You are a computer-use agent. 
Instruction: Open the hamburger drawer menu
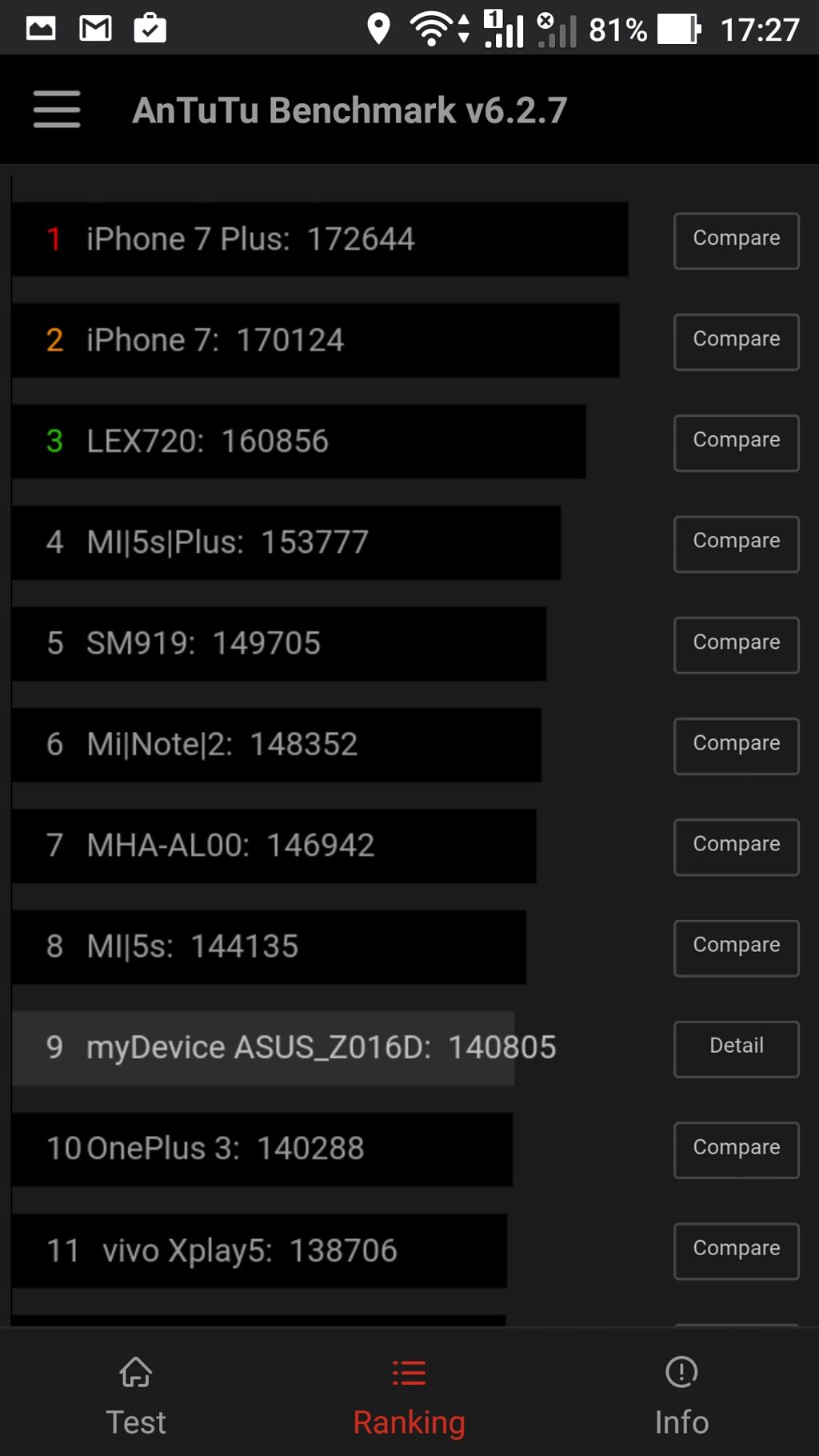tap(57, 110)
